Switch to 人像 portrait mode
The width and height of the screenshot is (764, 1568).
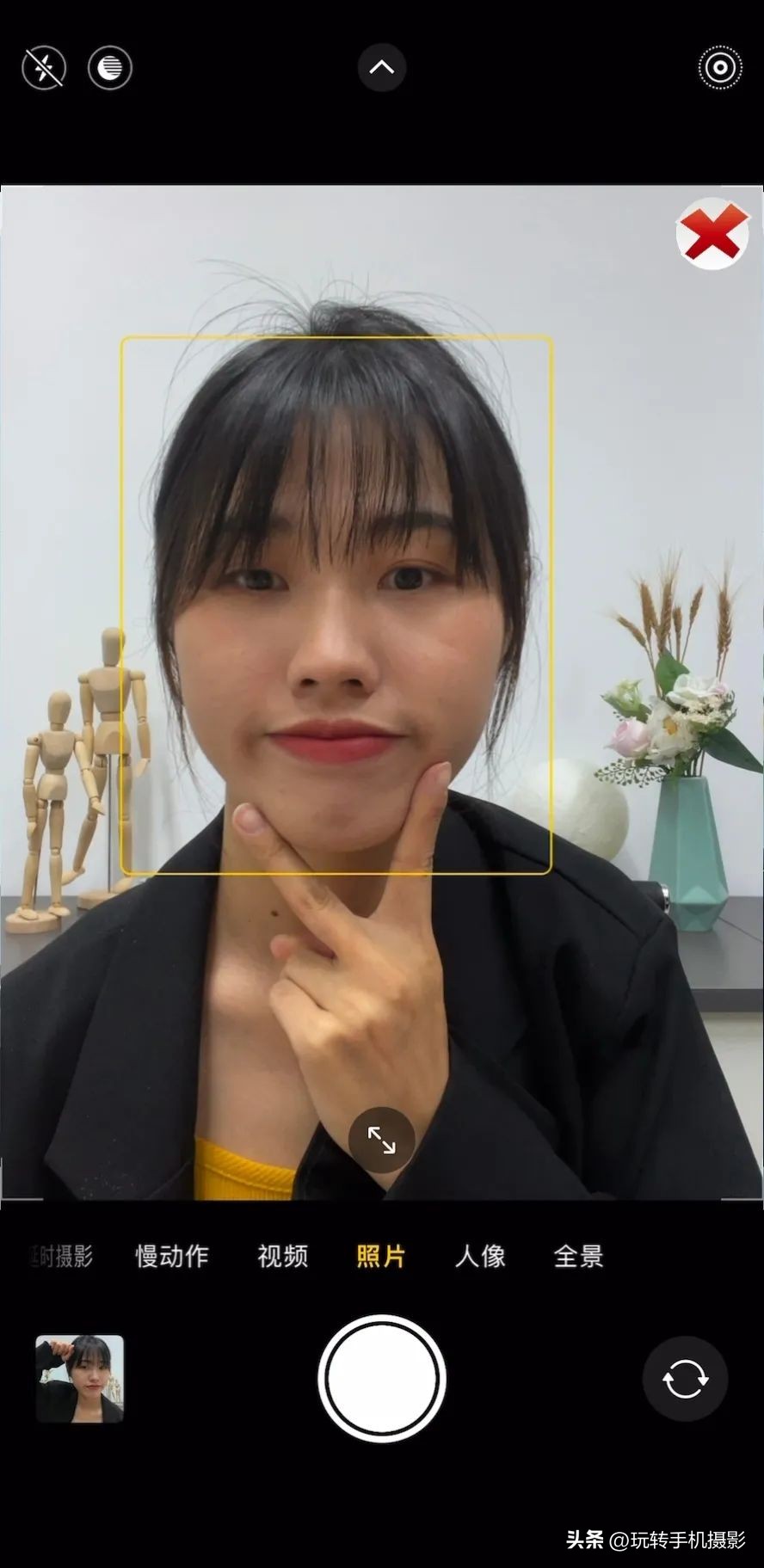point(479,1256)
